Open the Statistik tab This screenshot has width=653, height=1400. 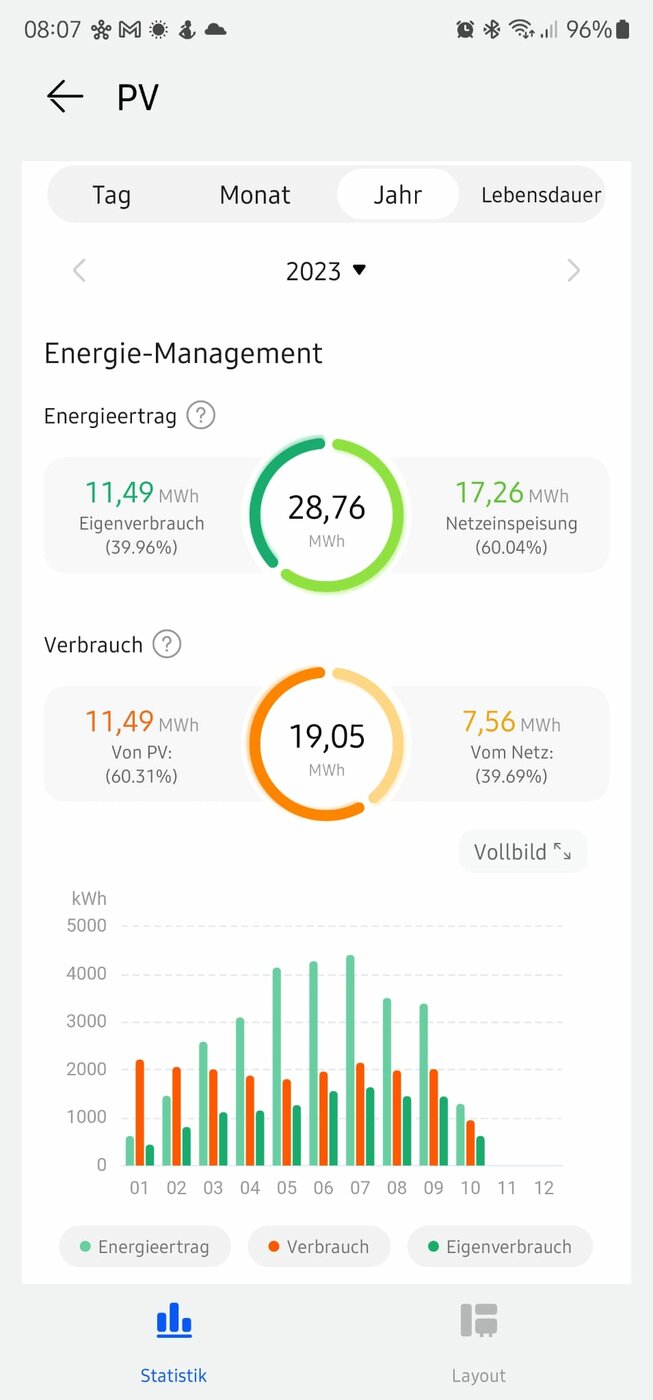[x=174, y=1342]
